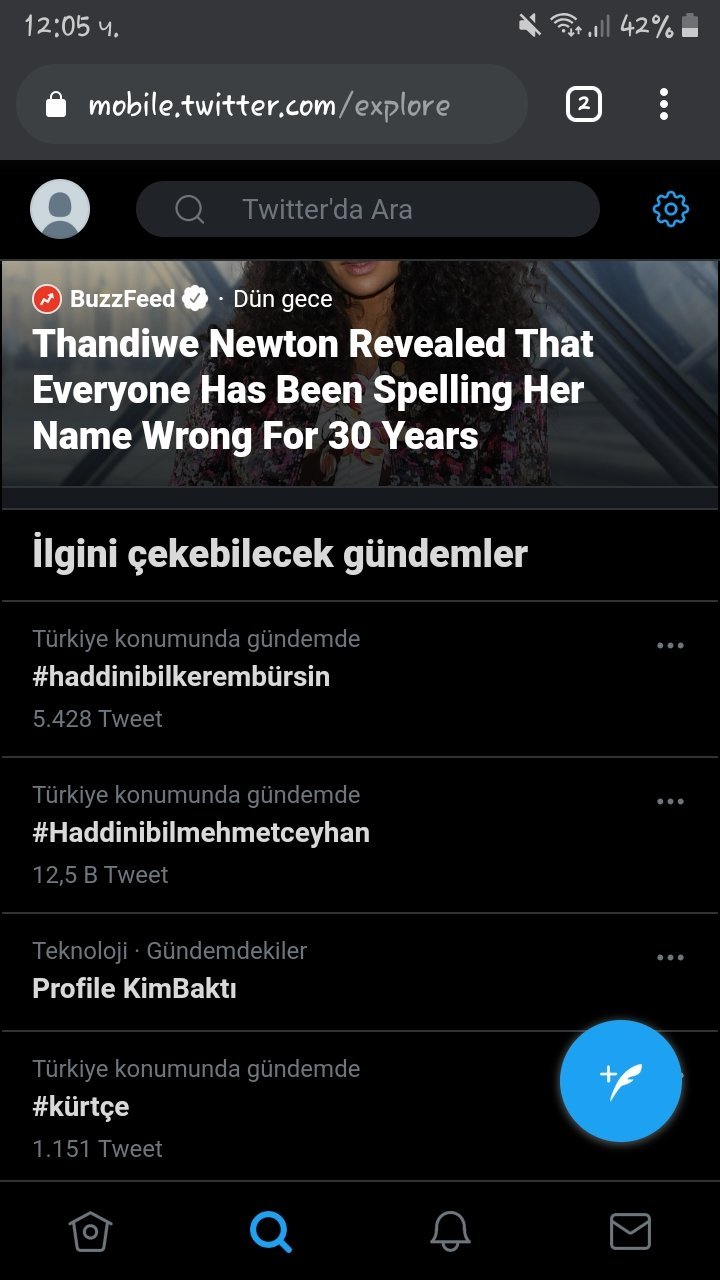
Task: Open the browser overflow menu
Action: point(664,104)
